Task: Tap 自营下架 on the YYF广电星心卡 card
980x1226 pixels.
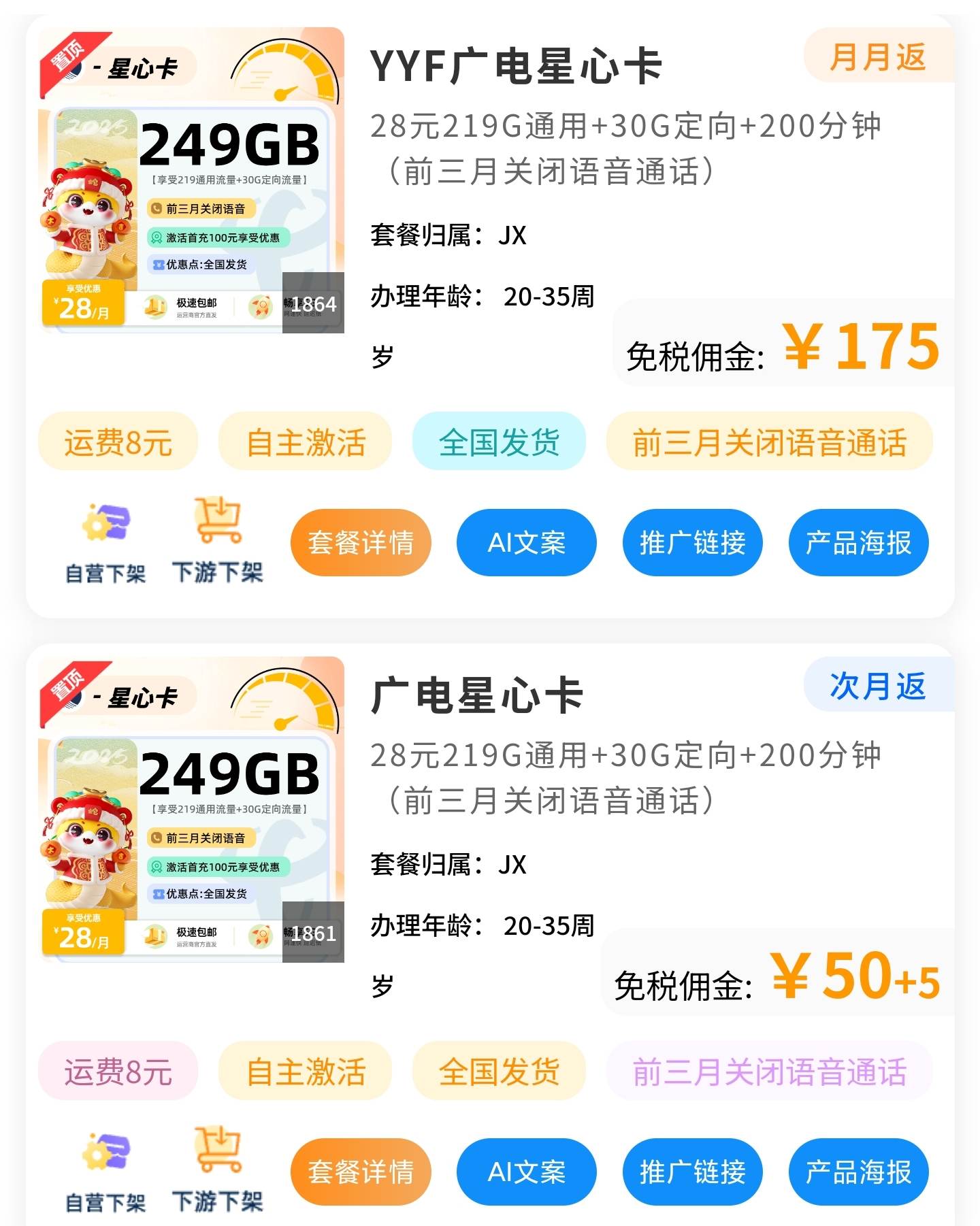Action: [x=105, y=542]
